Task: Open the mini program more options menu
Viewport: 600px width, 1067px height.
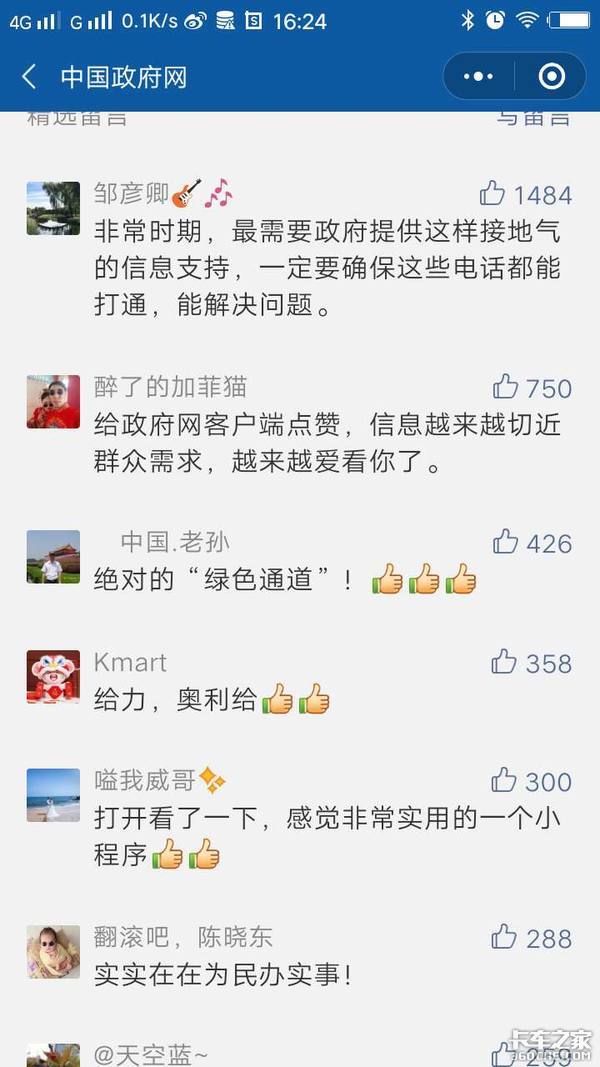Action: [479, 77]
